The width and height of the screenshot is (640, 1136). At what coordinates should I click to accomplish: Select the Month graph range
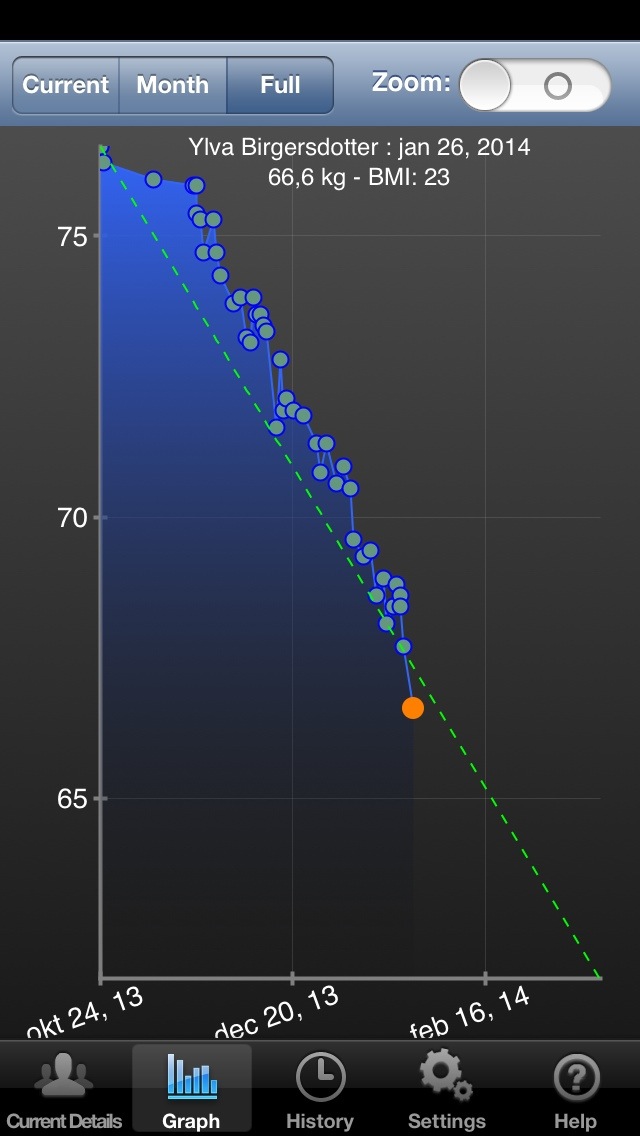tap(173, 85)
